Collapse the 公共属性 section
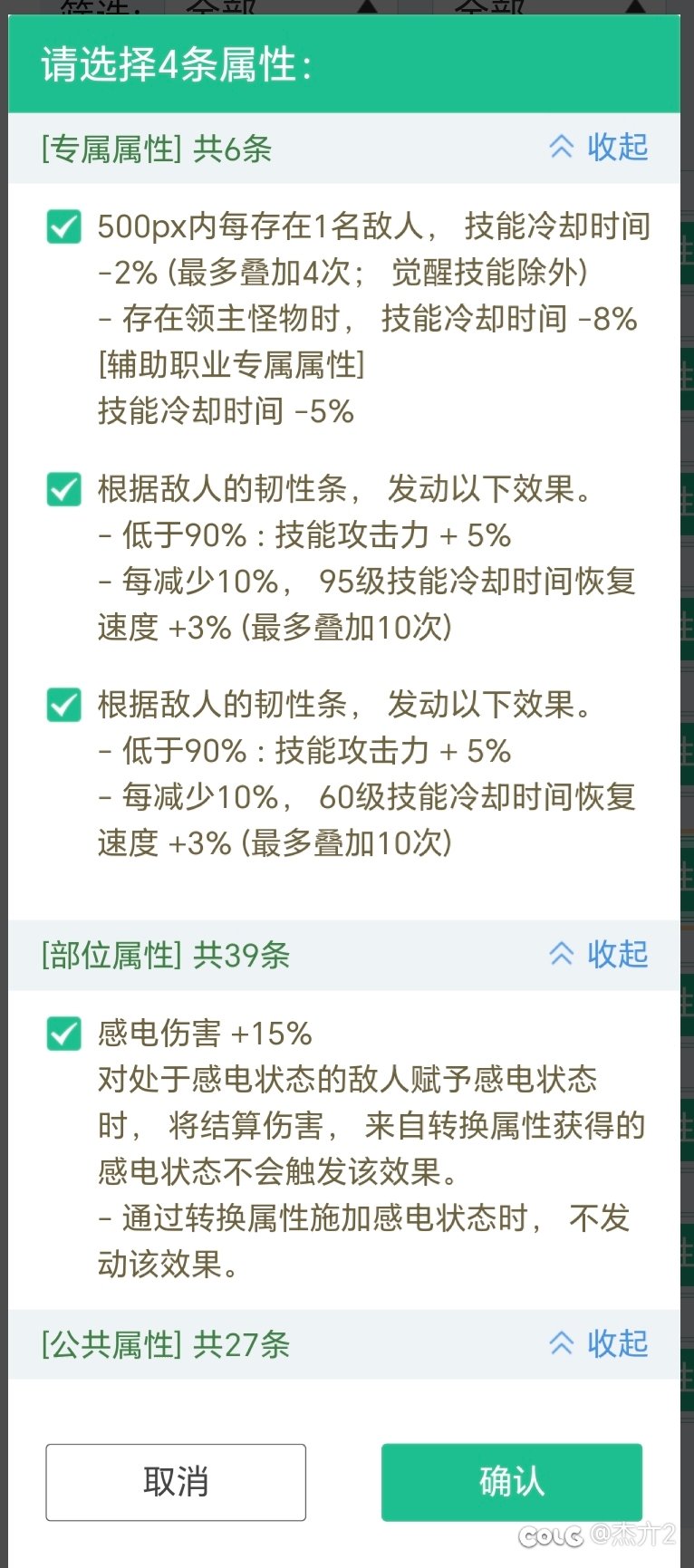The height and width of the screenshot is (1568, 694). (599, 1343)
